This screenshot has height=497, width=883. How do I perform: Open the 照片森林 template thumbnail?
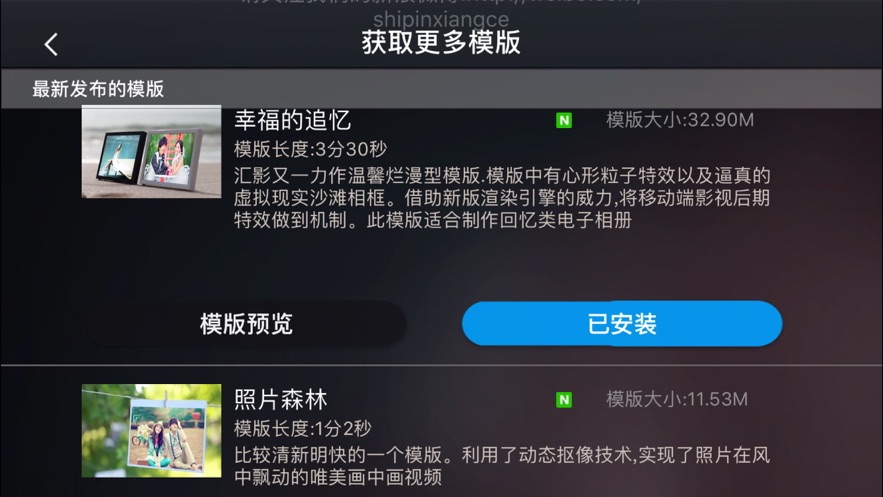151,430
